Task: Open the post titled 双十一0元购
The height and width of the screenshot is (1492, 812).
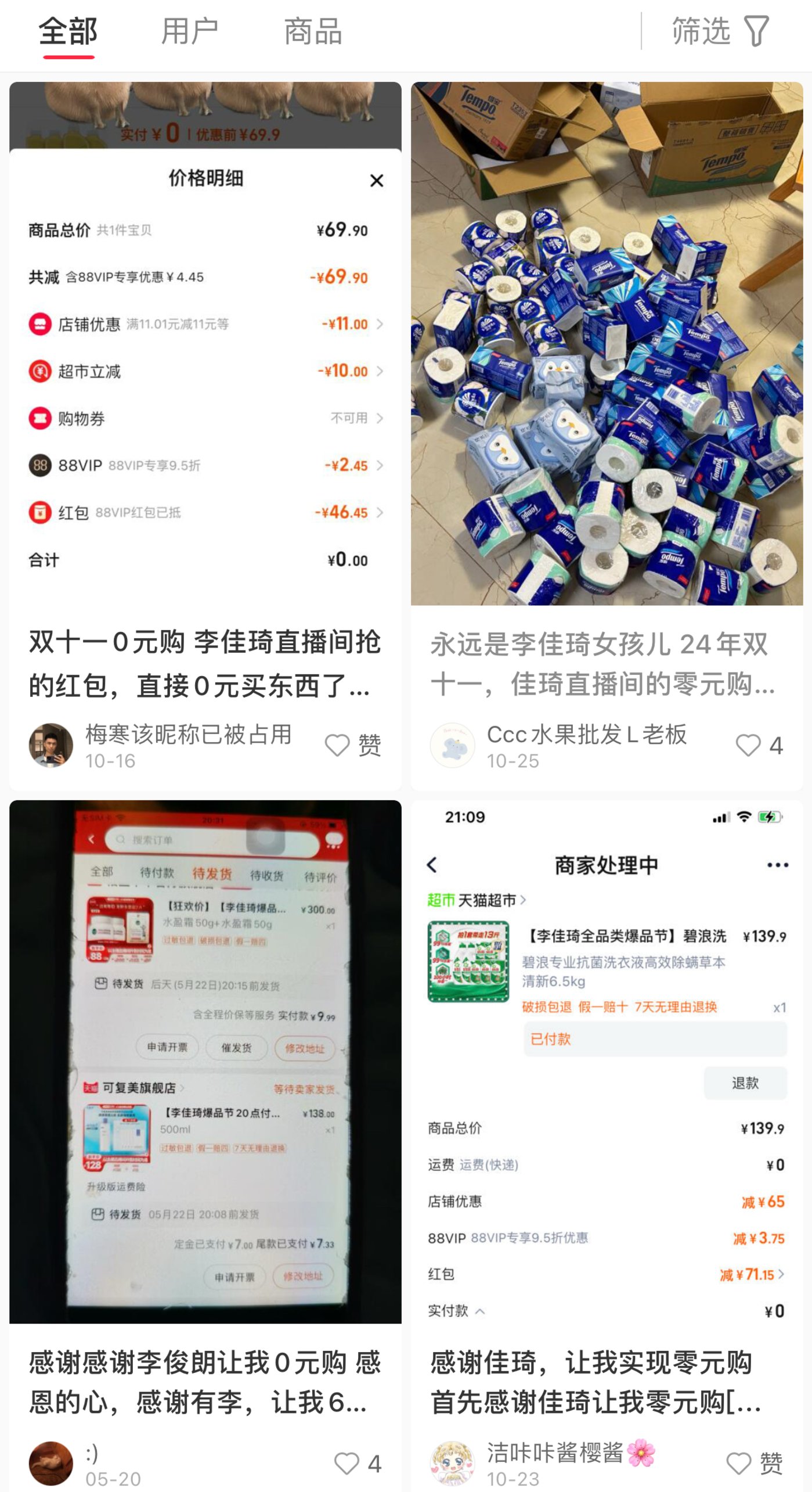Action: click(x=205, y=663)
